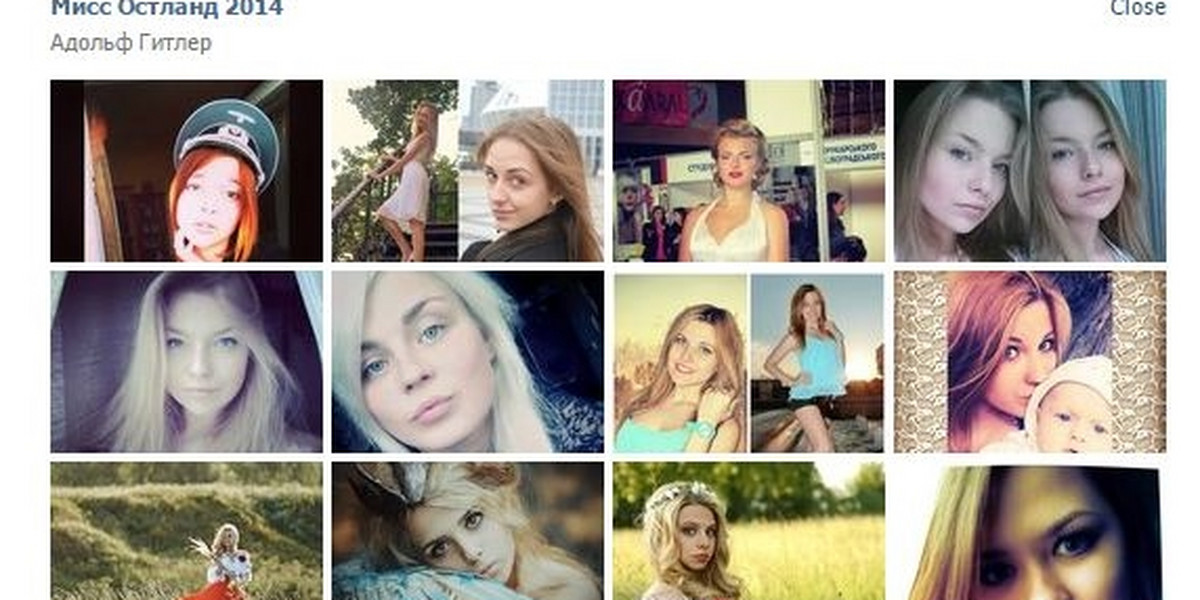
Task: Open photo of red-haired girl in military cap
Action: 186,171
